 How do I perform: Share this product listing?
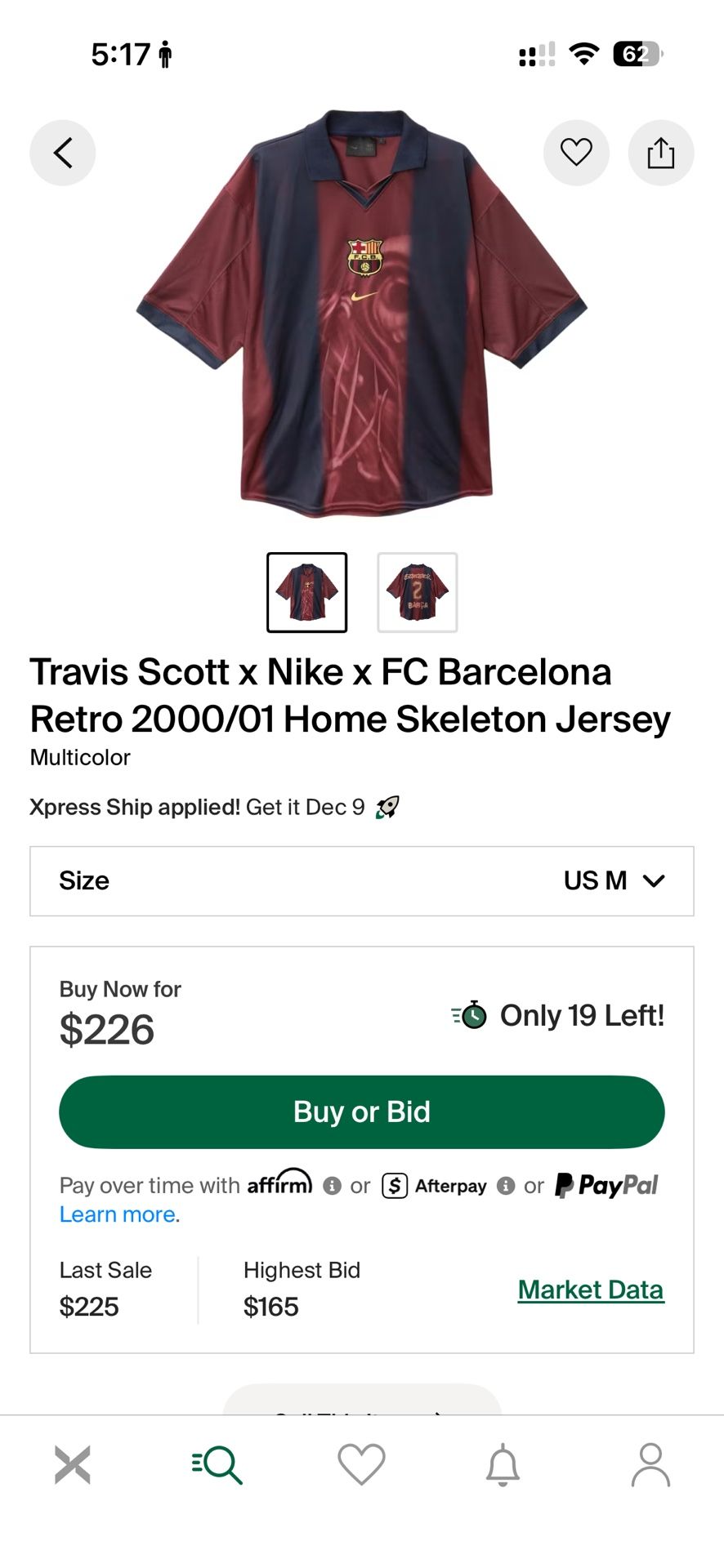pos(661,152)
